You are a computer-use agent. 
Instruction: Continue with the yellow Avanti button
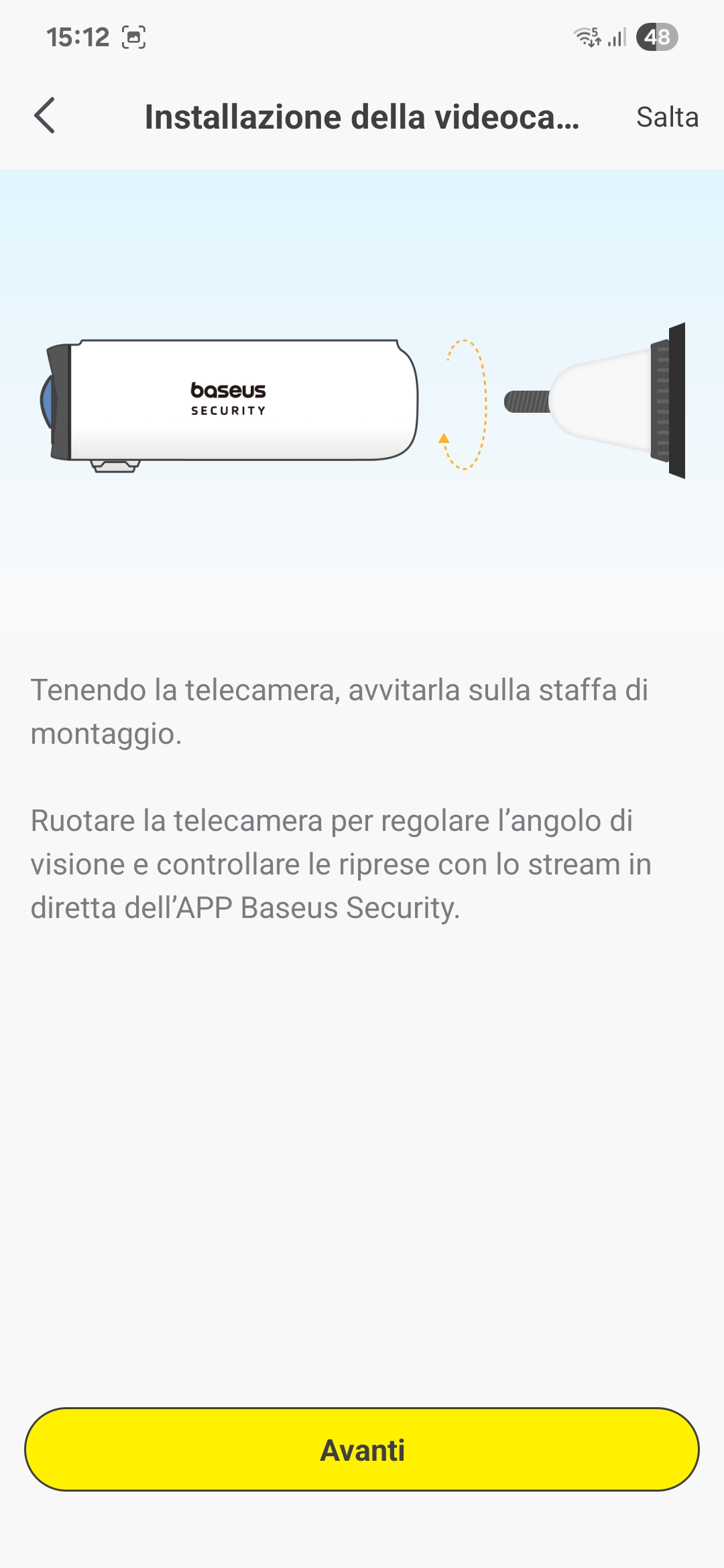[x=362, y=1449]
